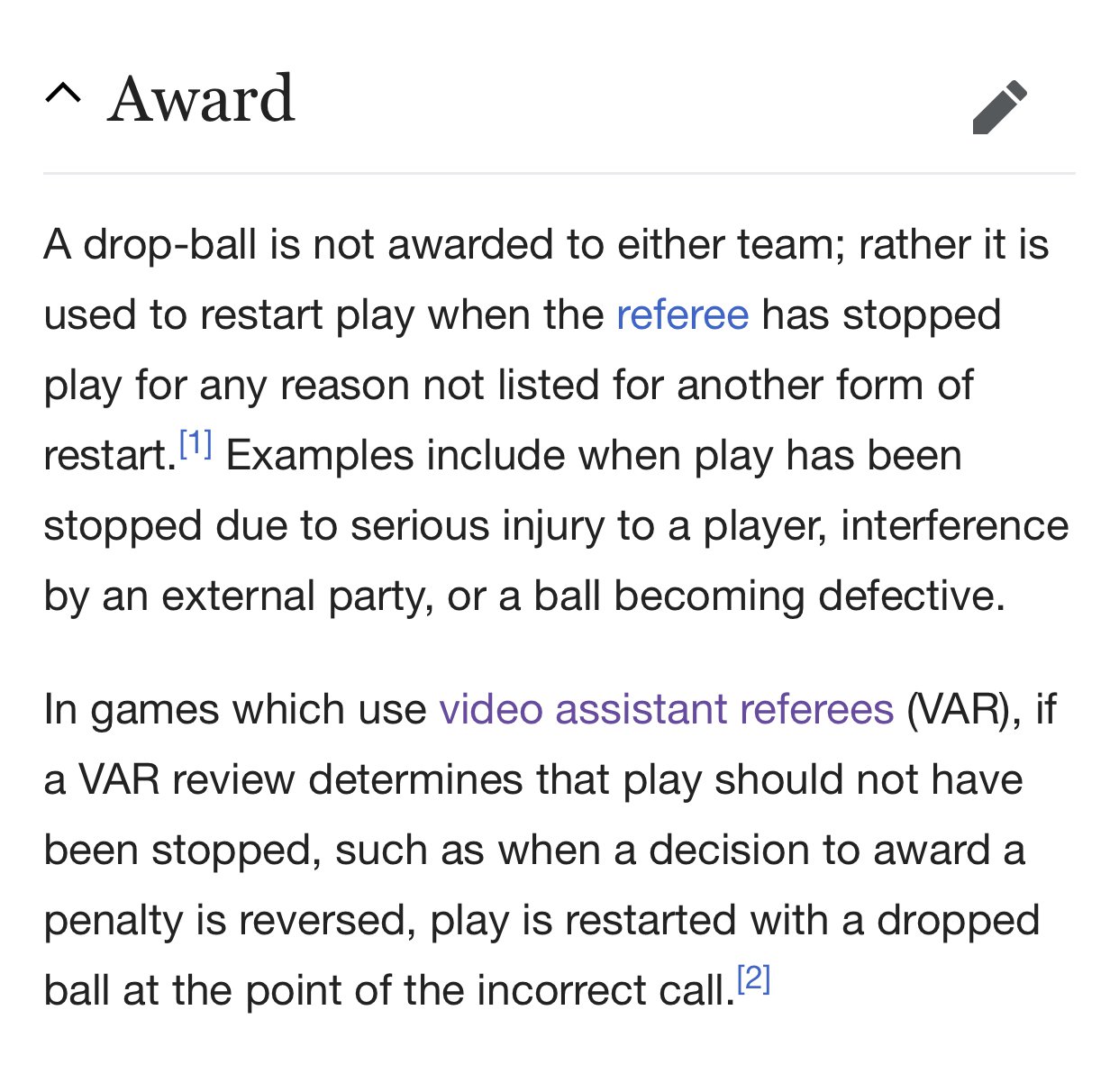Collapse the Award section
The width and height of the screenshot is (1119, 1092).
63,94
